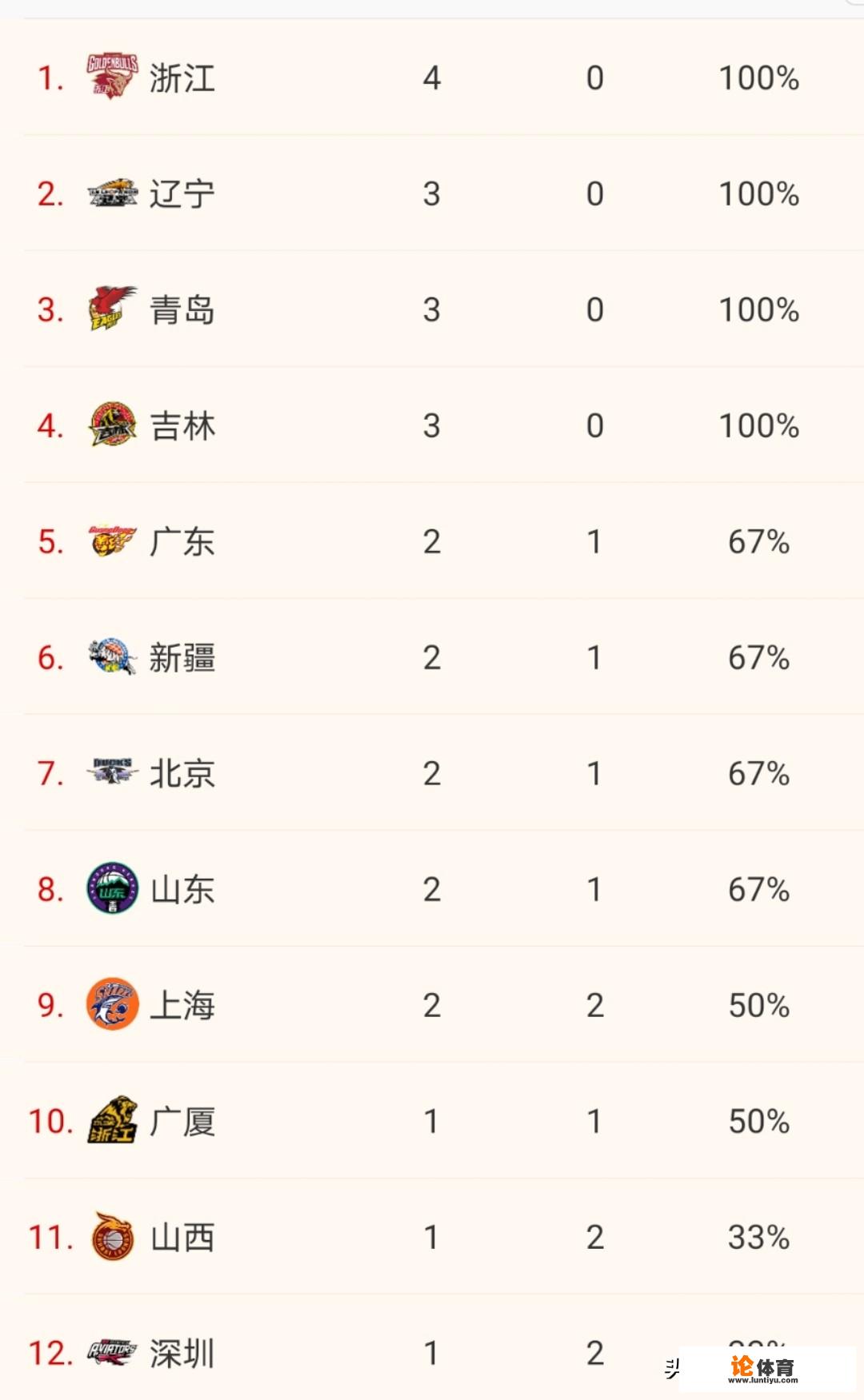
Task: Select the Beijing Ducks team logo
Action: [x=111, y=773]
